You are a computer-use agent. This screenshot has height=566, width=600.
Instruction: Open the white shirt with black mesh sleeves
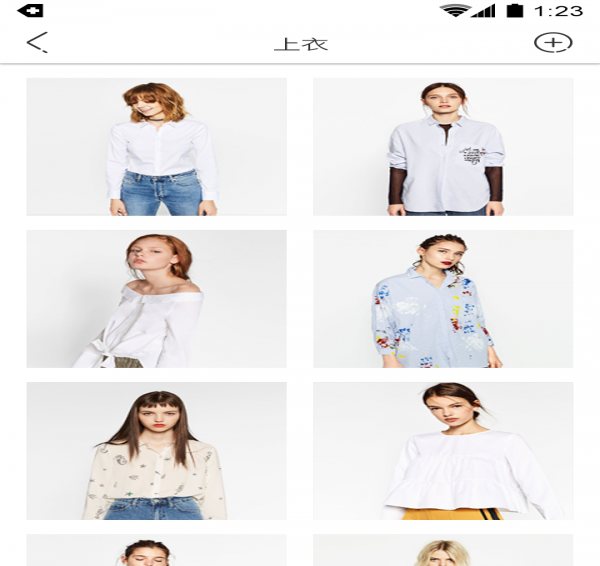[443, 147]
